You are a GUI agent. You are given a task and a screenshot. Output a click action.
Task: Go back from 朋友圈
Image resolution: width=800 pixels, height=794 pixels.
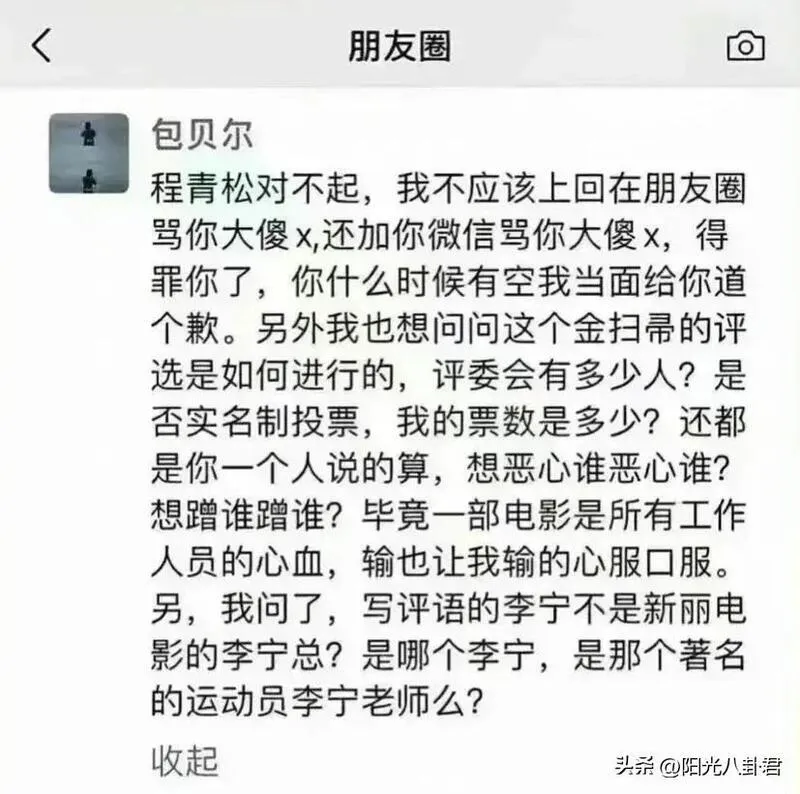tap(41, 46)
